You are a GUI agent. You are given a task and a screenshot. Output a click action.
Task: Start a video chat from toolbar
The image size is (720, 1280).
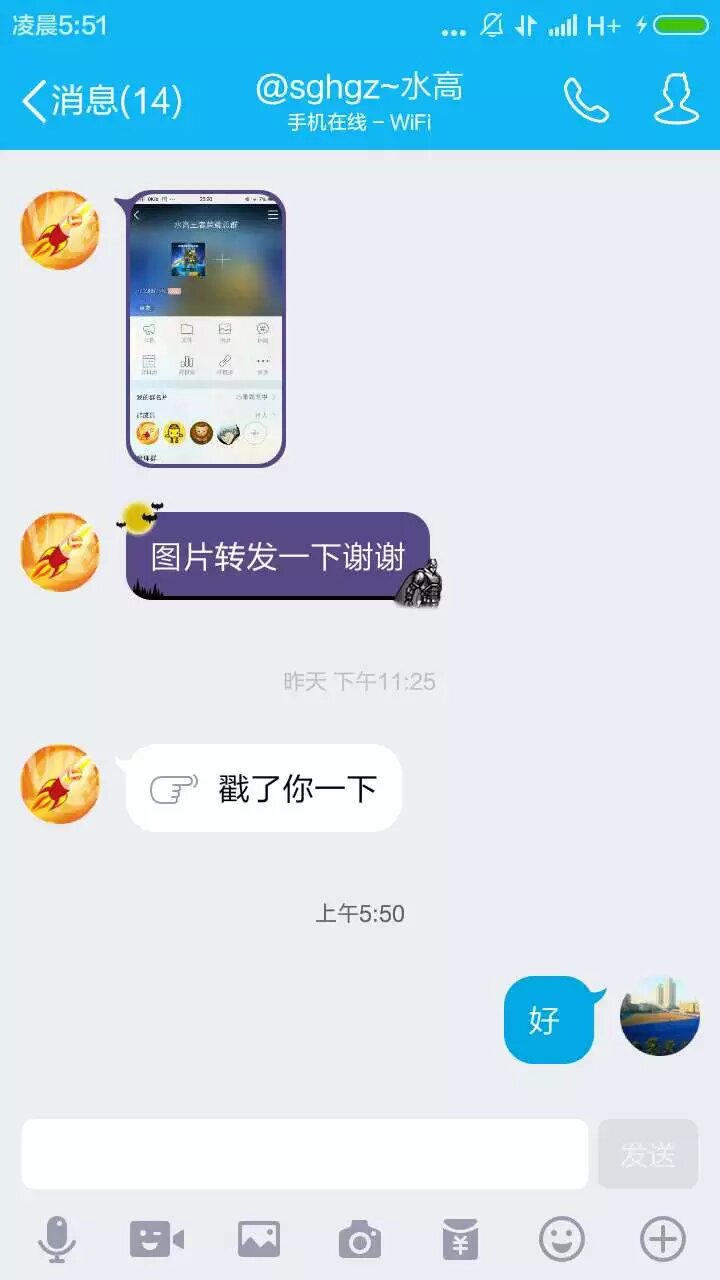pyautogui.click(x=157, y=1240)
